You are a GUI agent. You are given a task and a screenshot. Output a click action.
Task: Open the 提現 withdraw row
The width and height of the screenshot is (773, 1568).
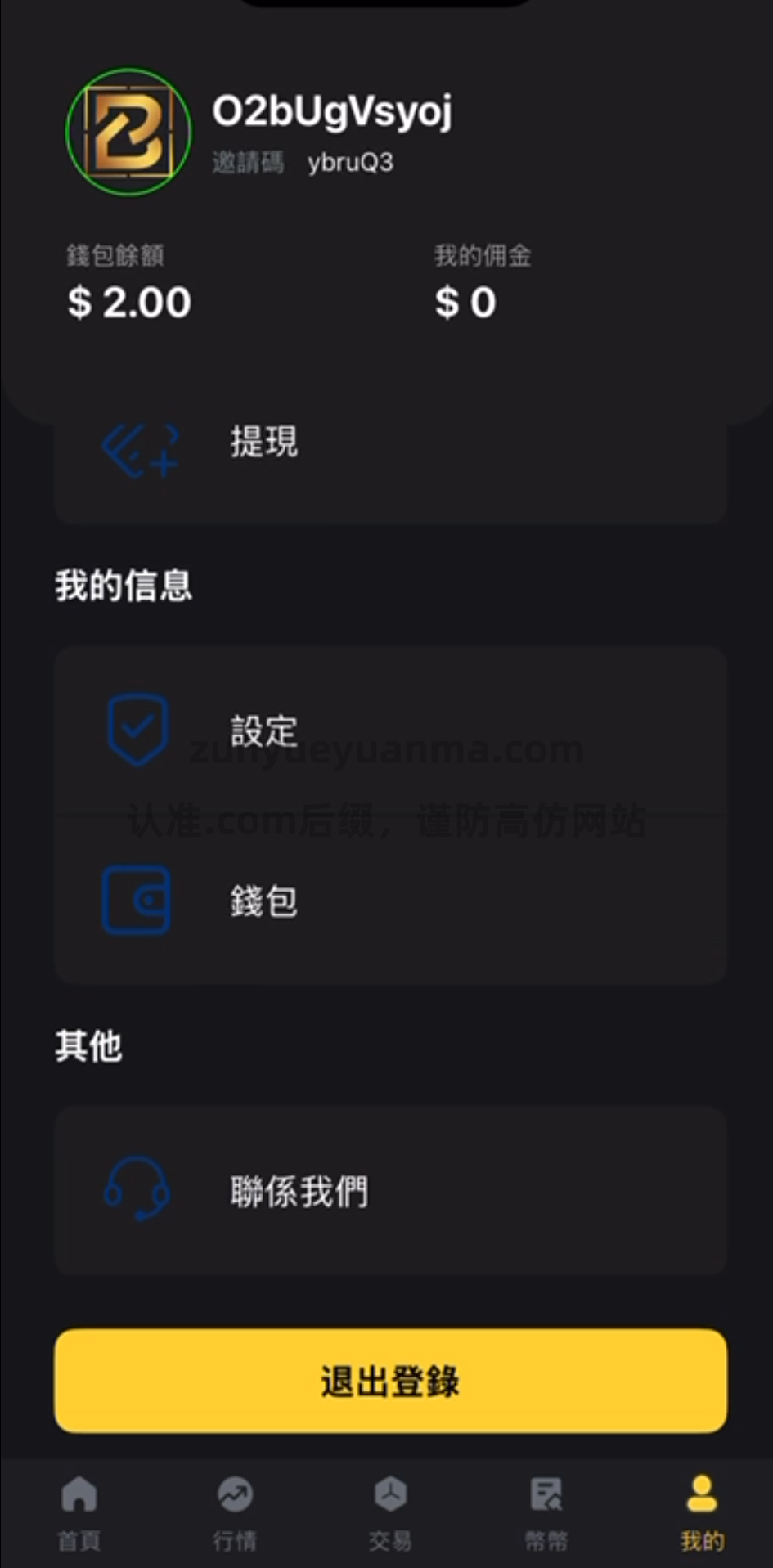390,458
